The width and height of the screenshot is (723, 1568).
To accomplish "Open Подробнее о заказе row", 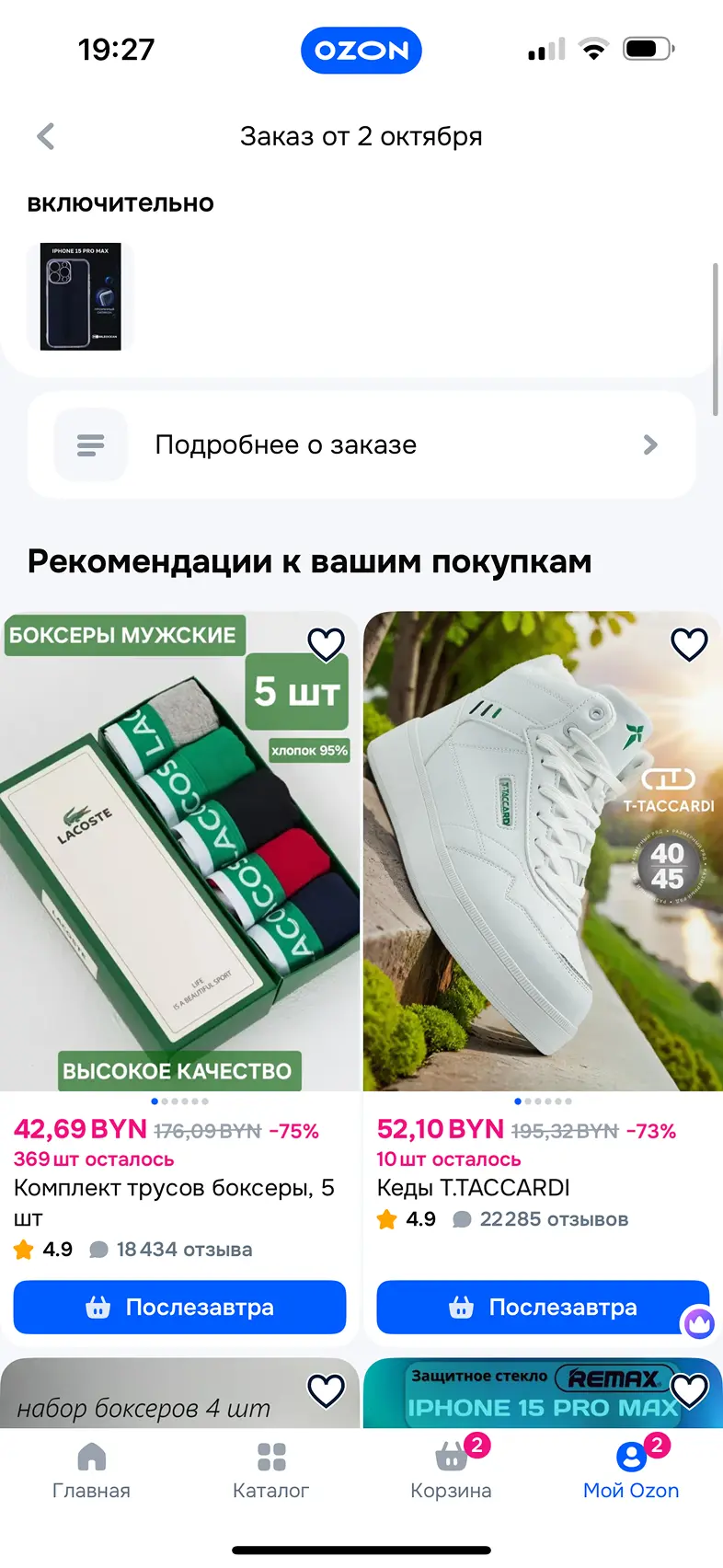I will coord(361,445).
